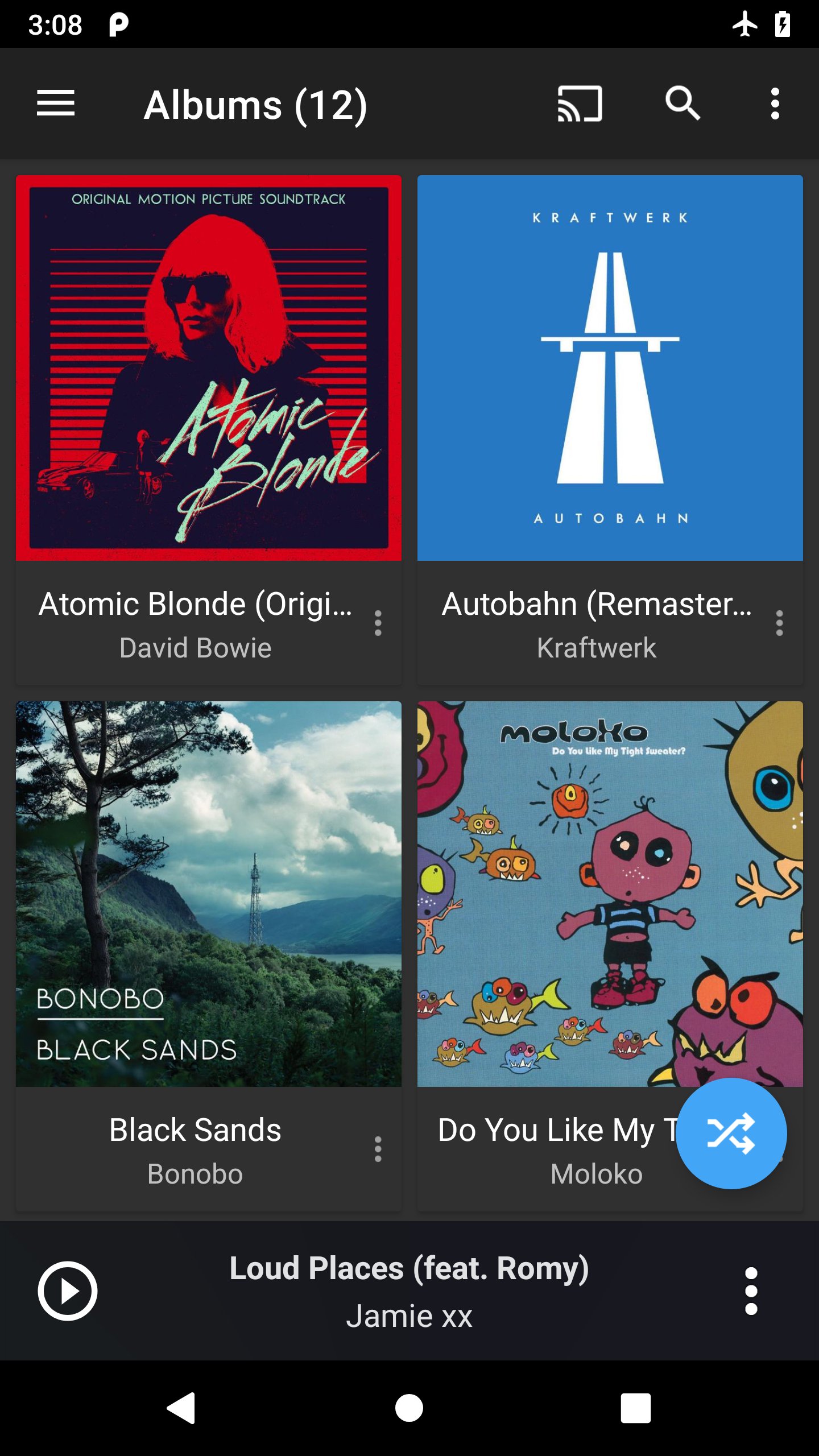The width and height of the screenshot is (819, 1456).
Task: Play Loud Places by Jamie xx
Action: pos(68,1290)
